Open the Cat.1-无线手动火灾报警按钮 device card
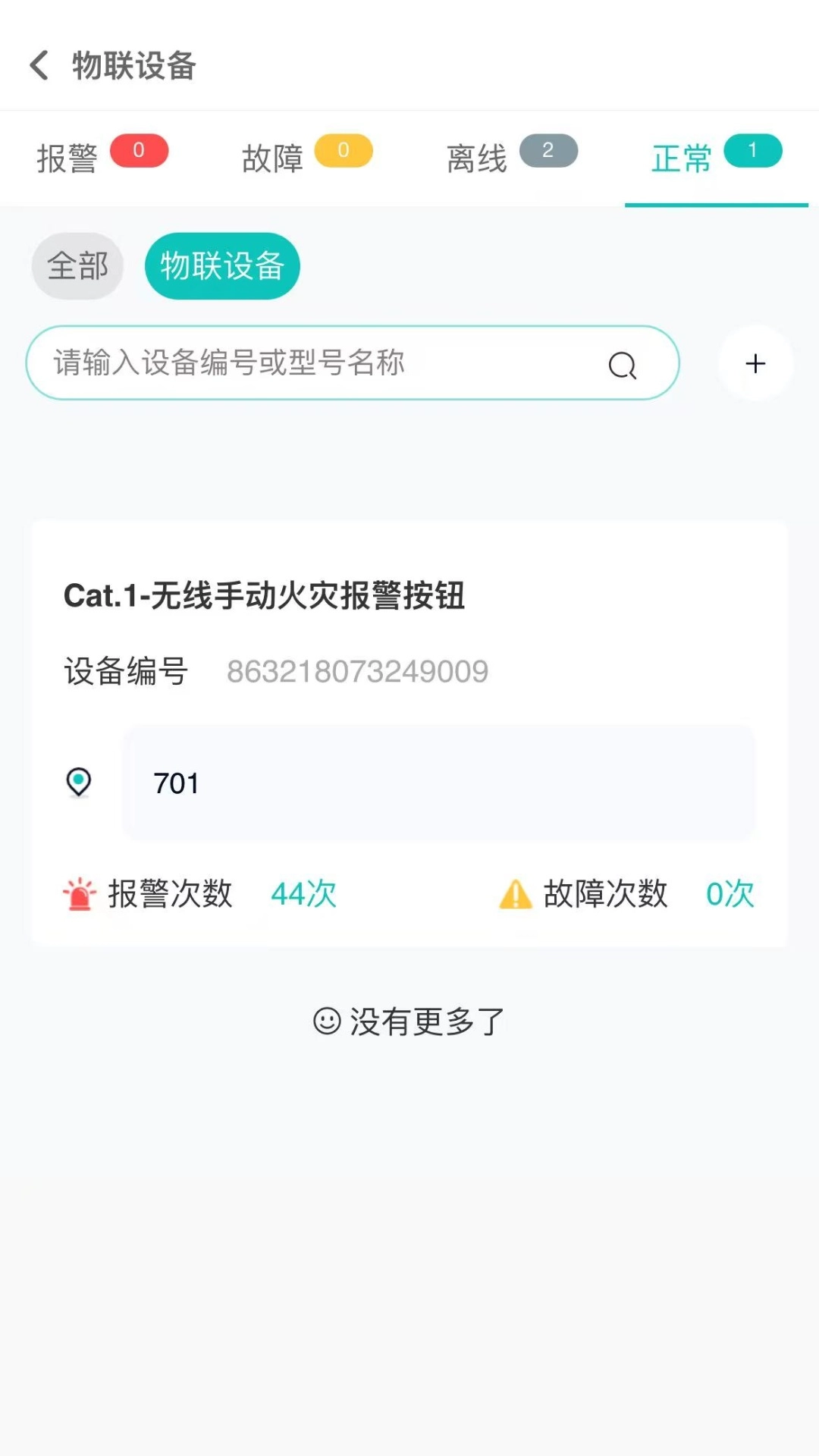The height and width of the screenshot is (1456, 819). pyautogui.click(x=409, y=728)
